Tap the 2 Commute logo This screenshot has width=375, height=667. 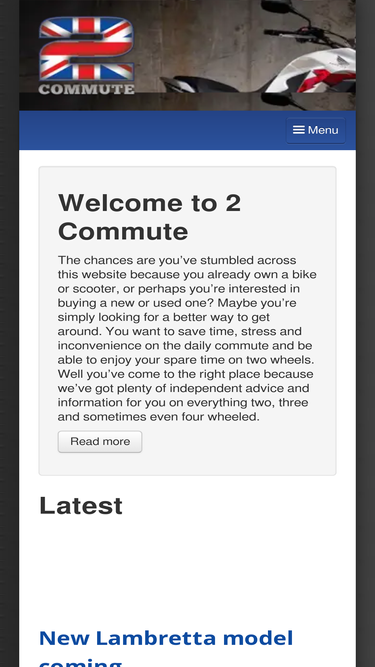[87, 55]
